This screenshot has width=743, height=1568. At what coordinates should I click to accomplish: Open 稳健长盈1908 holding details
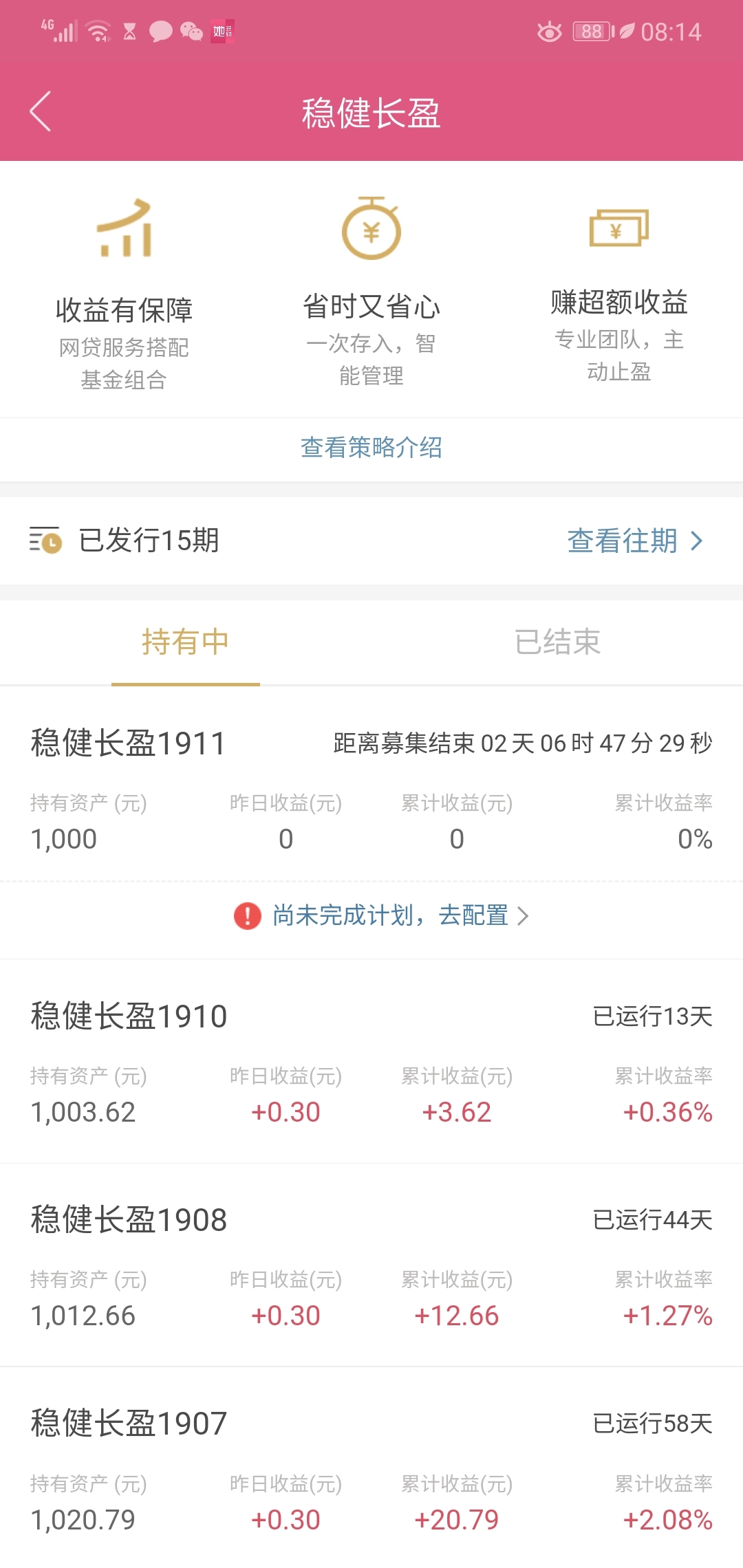[x=371, y=1265]
